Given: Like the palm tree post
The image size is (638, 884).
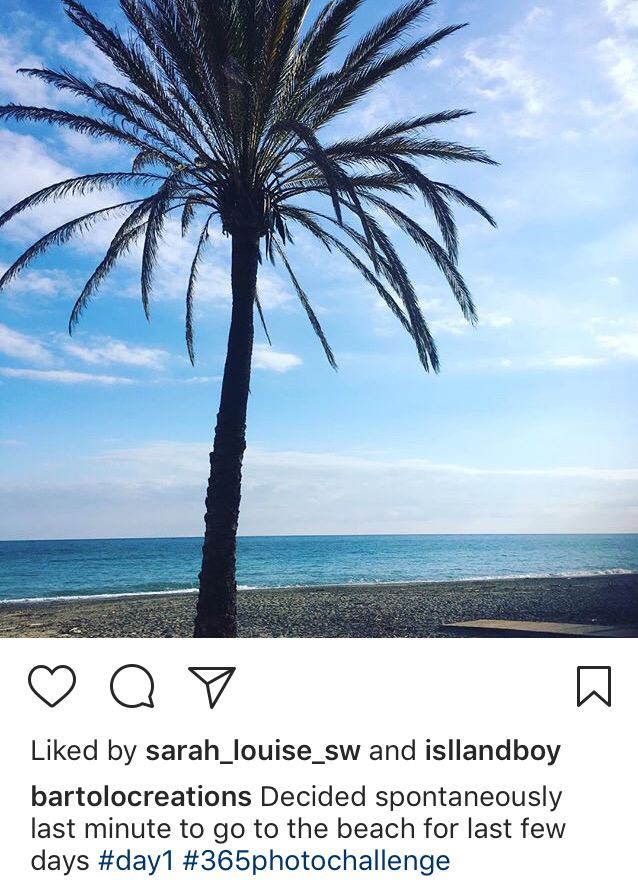Looking at the screenshot, I should (52, 687).
